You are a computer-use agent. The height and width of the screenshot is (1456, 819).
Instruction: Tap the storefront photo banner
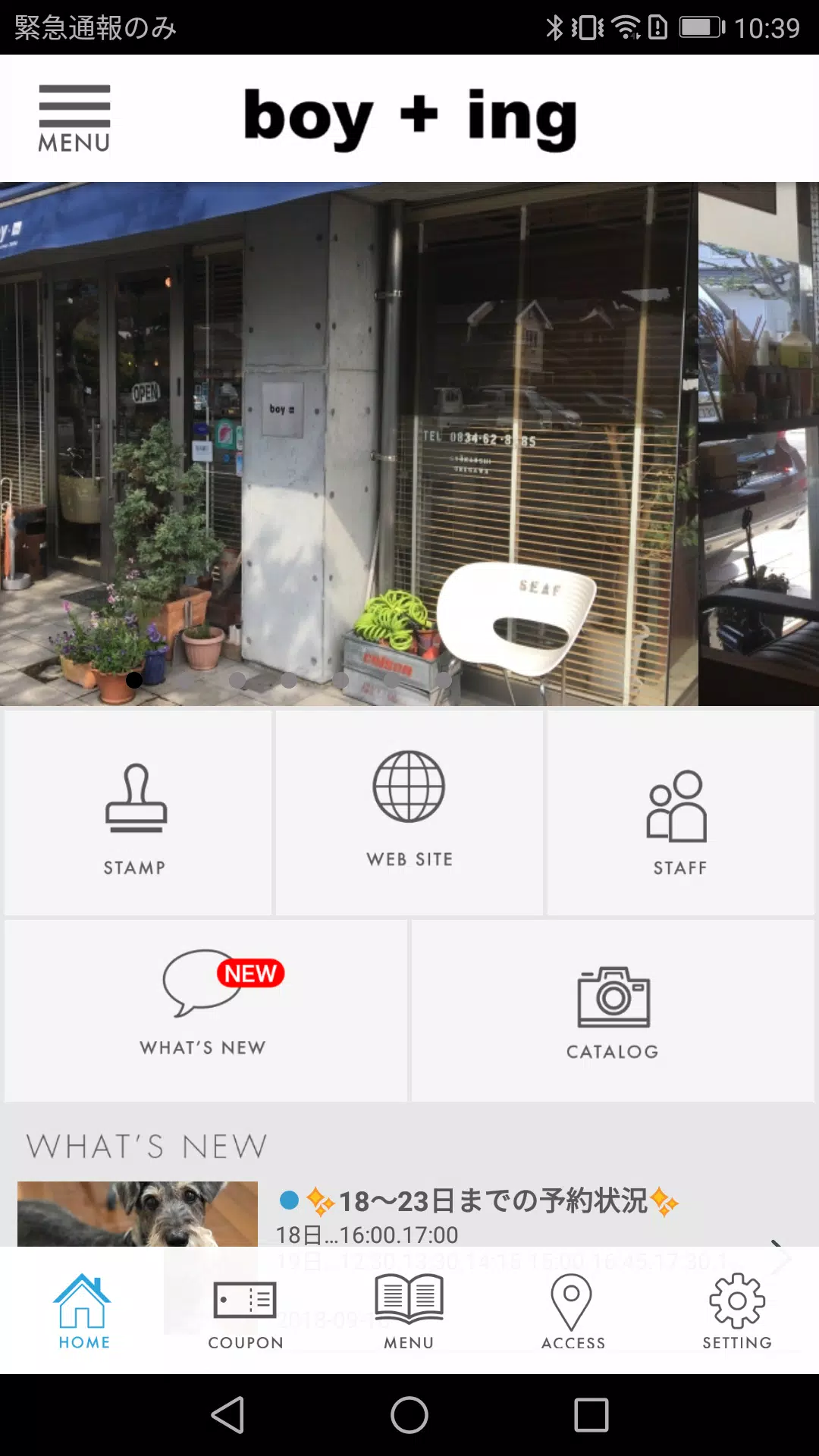(349, 444)
